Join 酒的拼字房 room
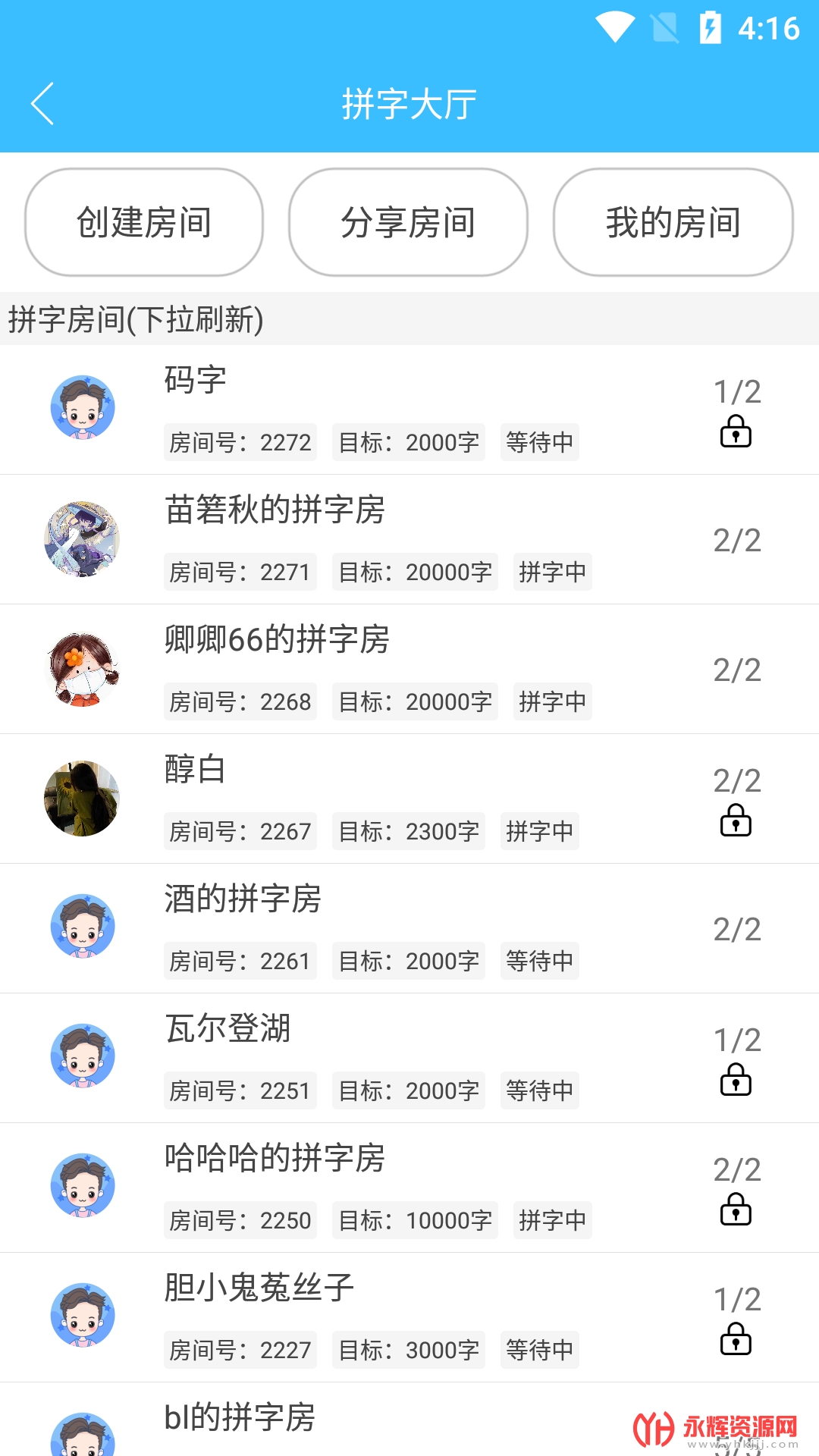Screen dimensions: 819x1456 [409, 928]
